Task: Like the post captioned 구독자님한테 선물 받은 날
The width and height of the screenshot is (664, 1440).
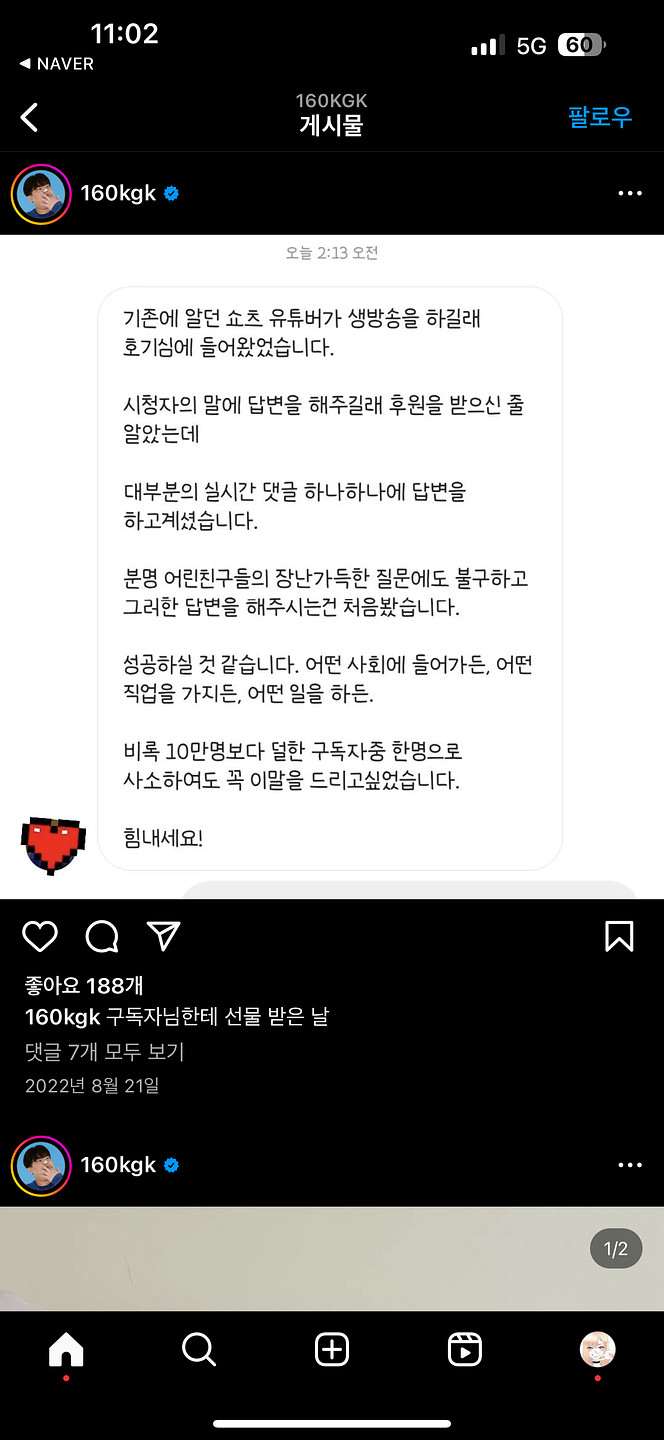Action: [40, 936]
